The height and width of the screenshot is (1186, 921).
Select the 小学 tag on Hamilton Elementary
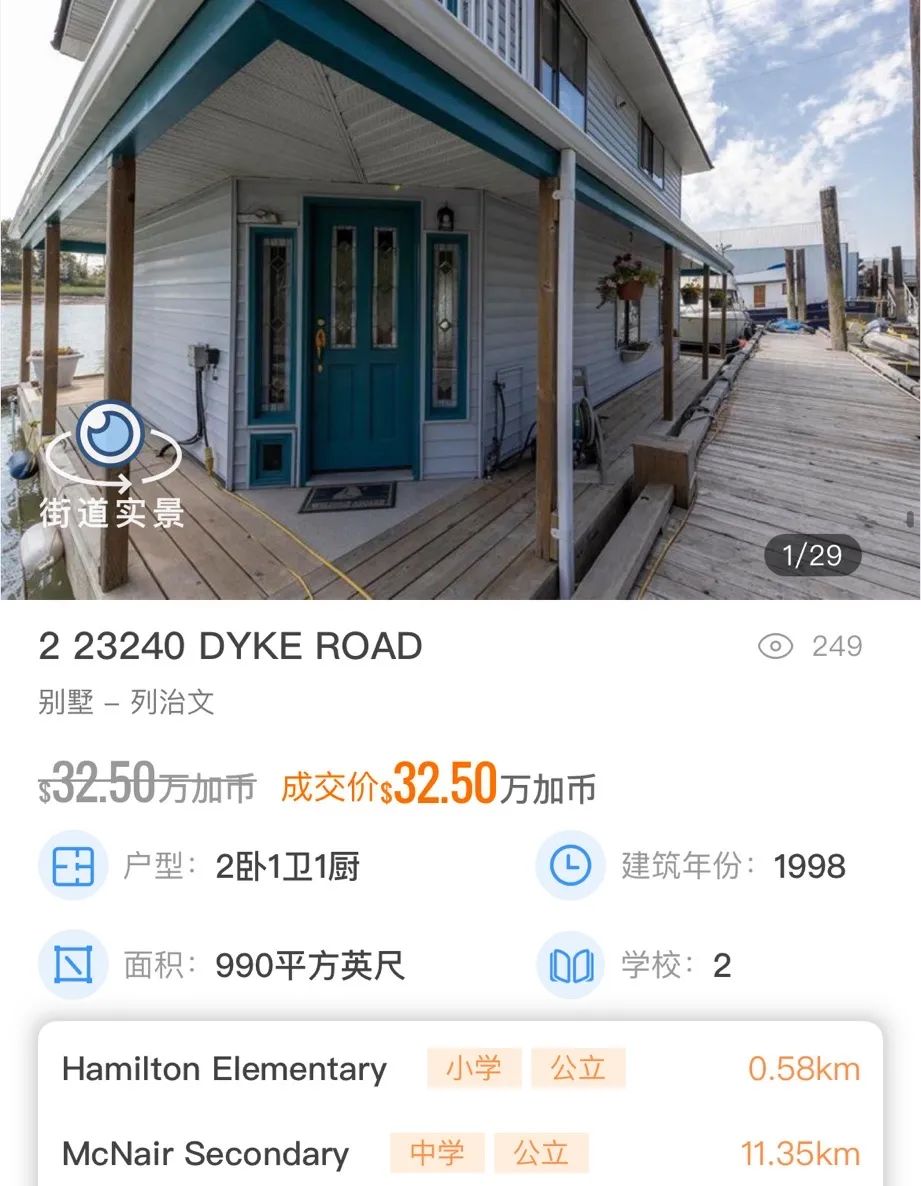(x=474, y=1069)
